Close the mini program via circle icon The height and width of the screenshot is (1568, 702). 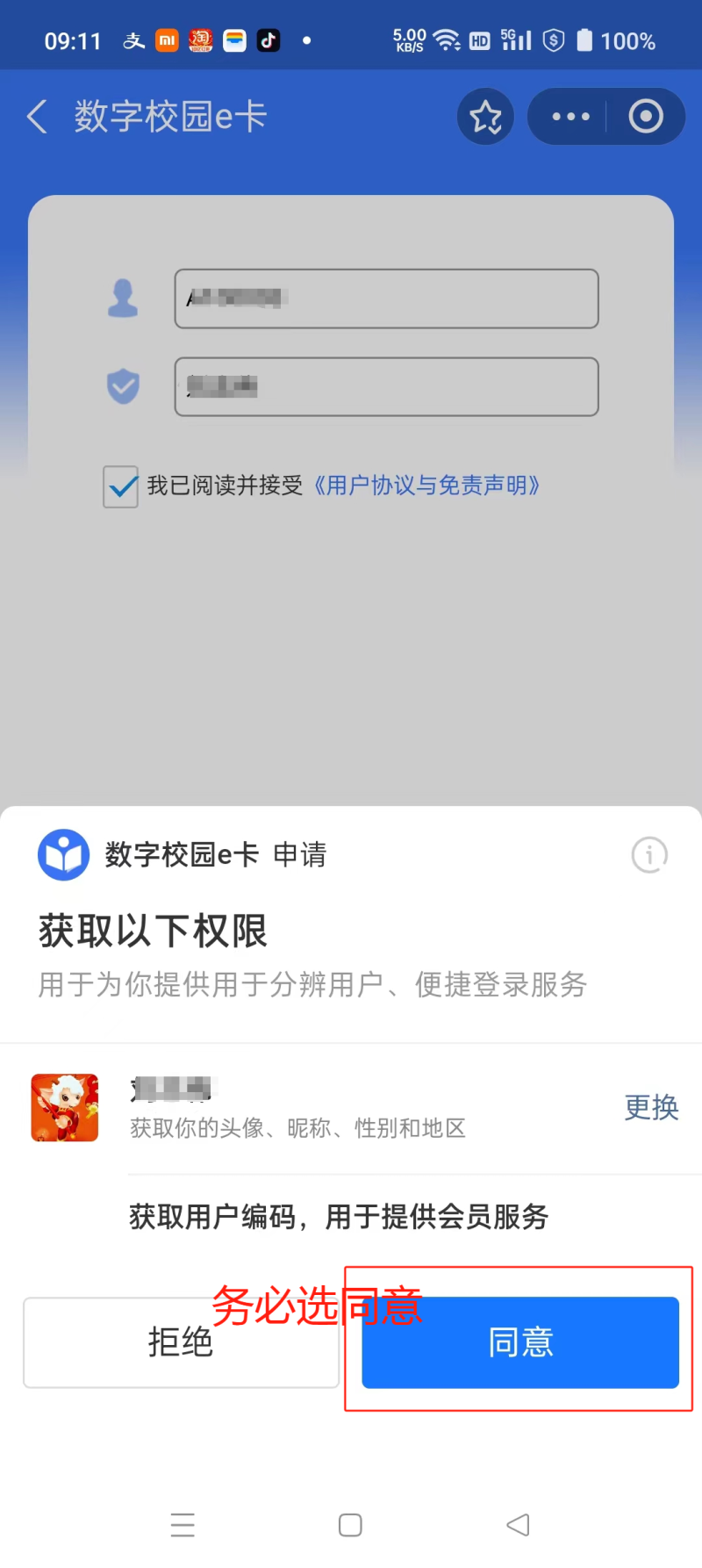coord(646,117)
